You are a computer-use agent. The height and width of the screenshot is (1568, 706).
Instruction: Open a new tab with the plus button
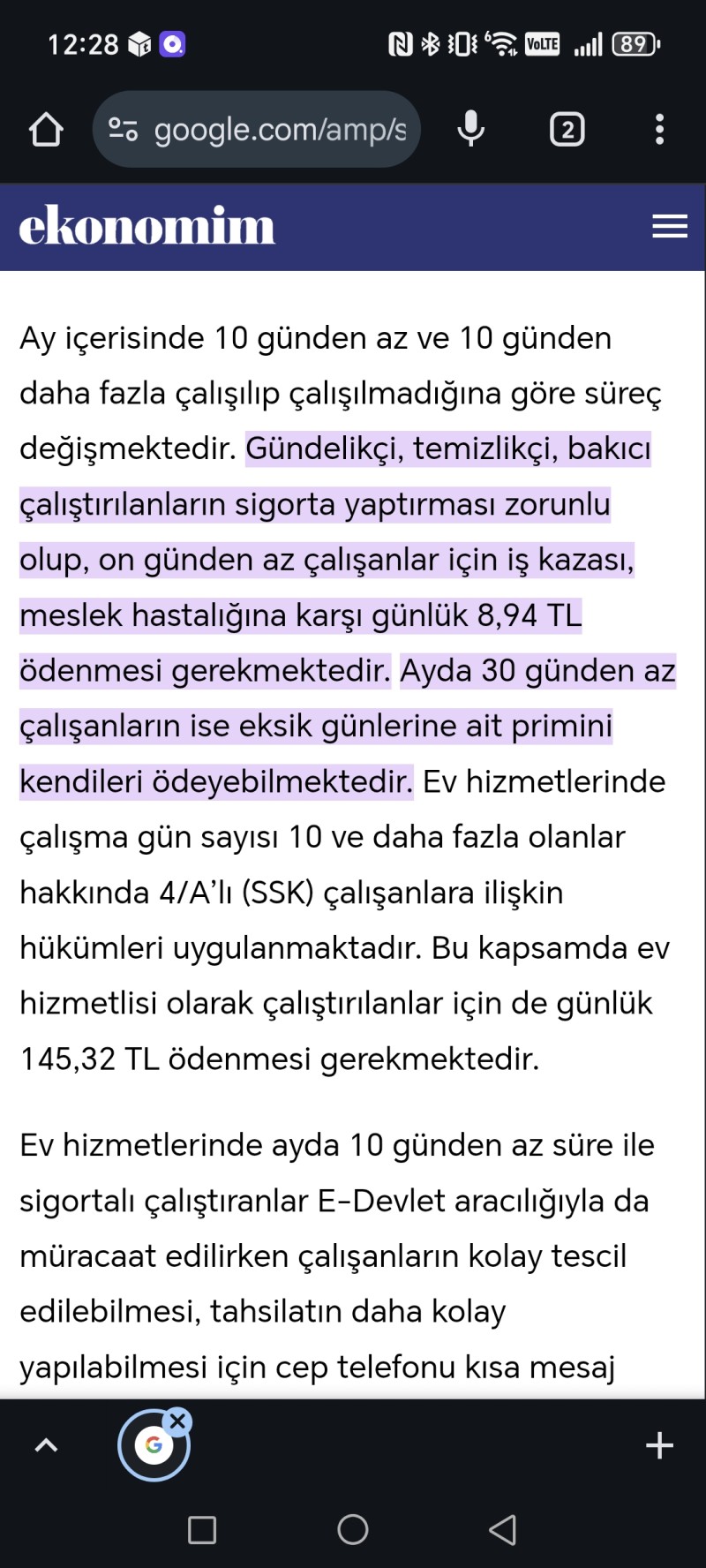point(659,1445)
